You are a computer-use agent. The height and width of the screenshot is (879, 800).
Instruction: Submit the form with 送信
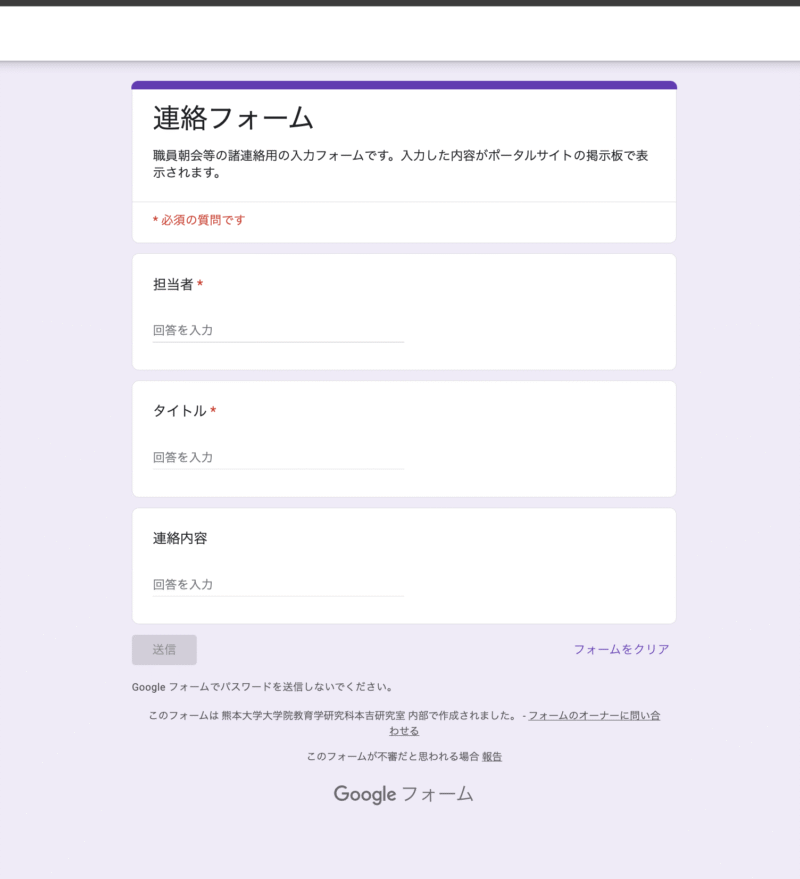point(164,650)
